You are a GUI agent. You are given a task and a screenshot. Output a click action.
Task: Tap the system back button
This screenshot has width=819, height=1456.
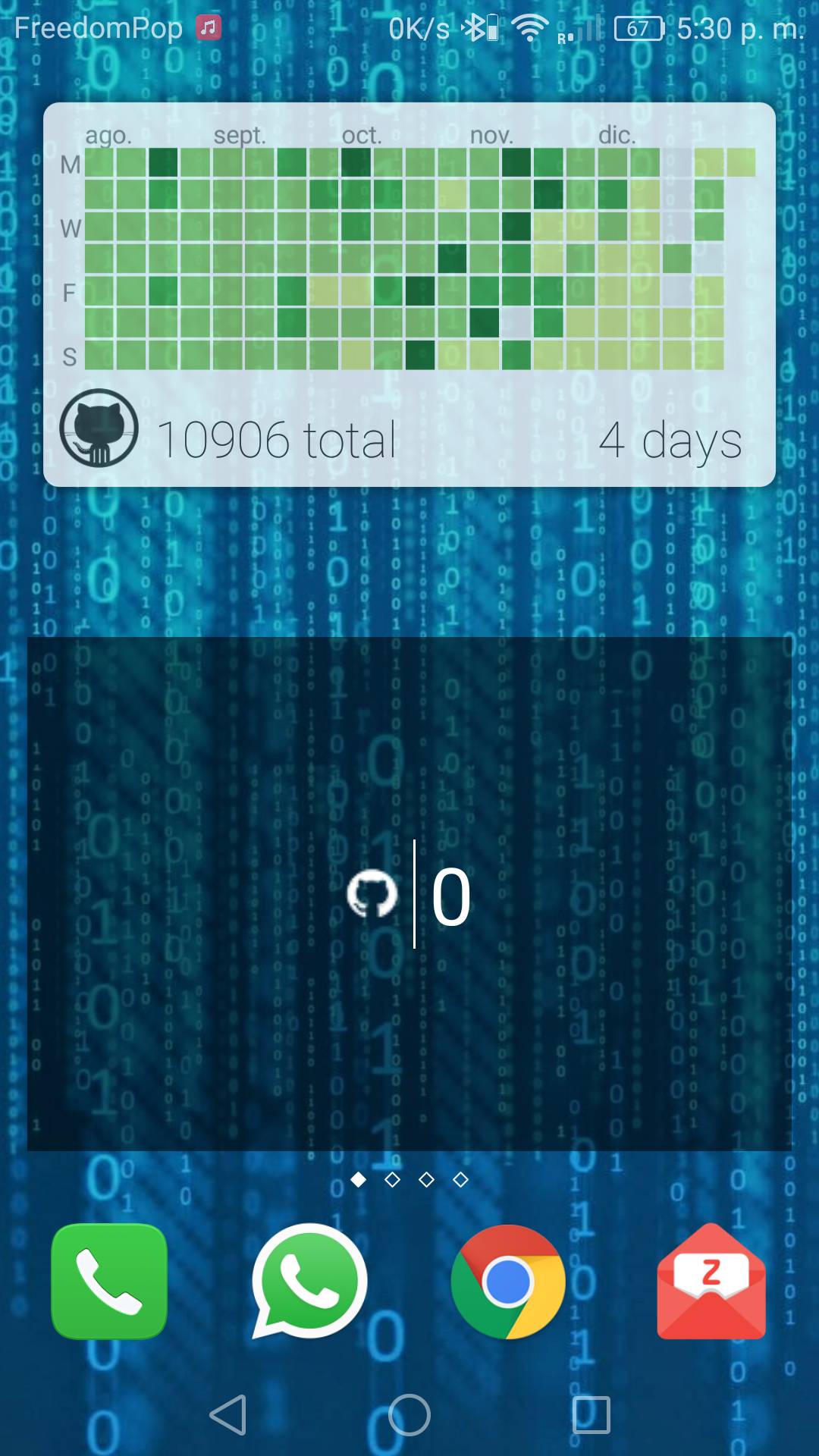pos(227,1415)
